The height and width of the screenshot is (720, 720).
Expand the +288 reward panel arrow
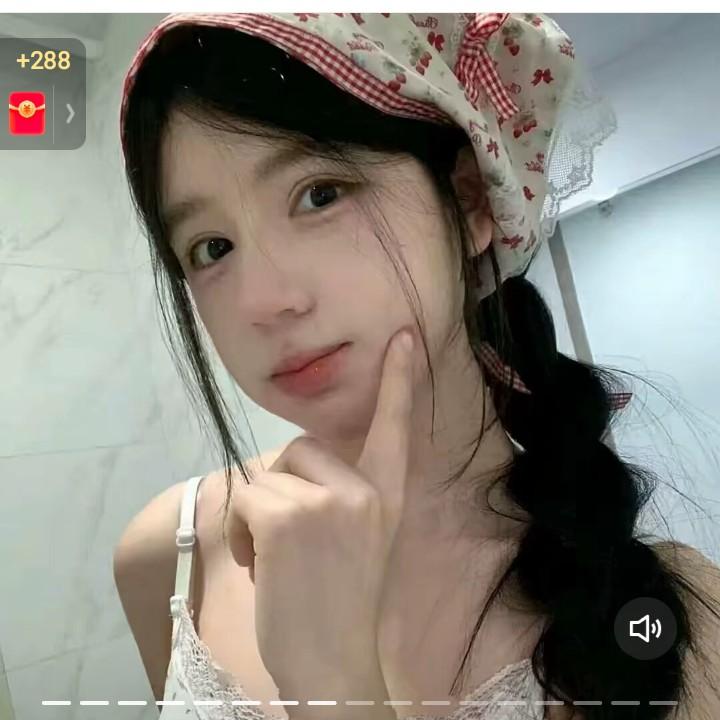click(70, 113)
